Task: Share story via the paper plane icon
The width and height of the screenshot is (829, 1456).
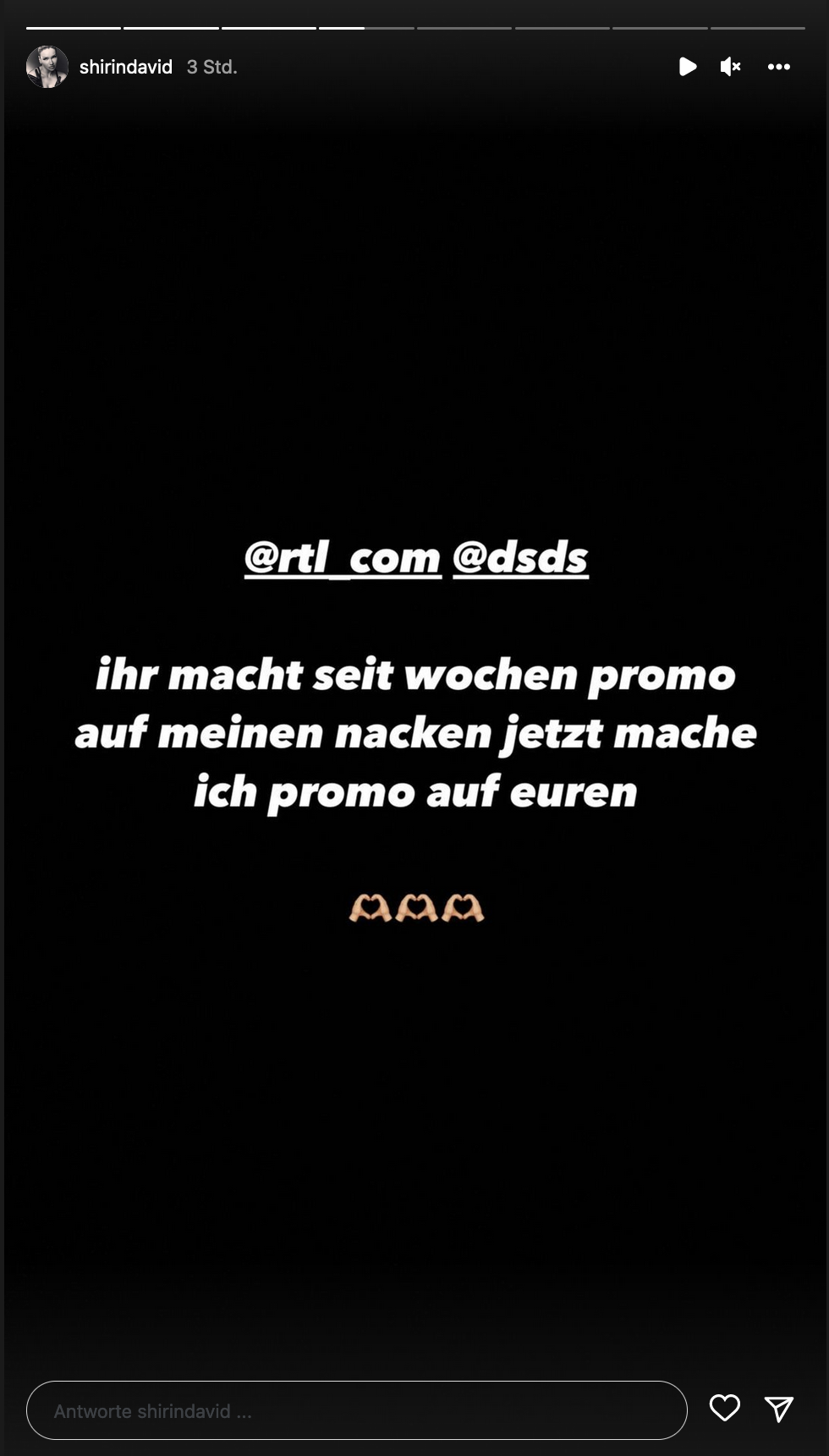Action: pos(778,1409)
